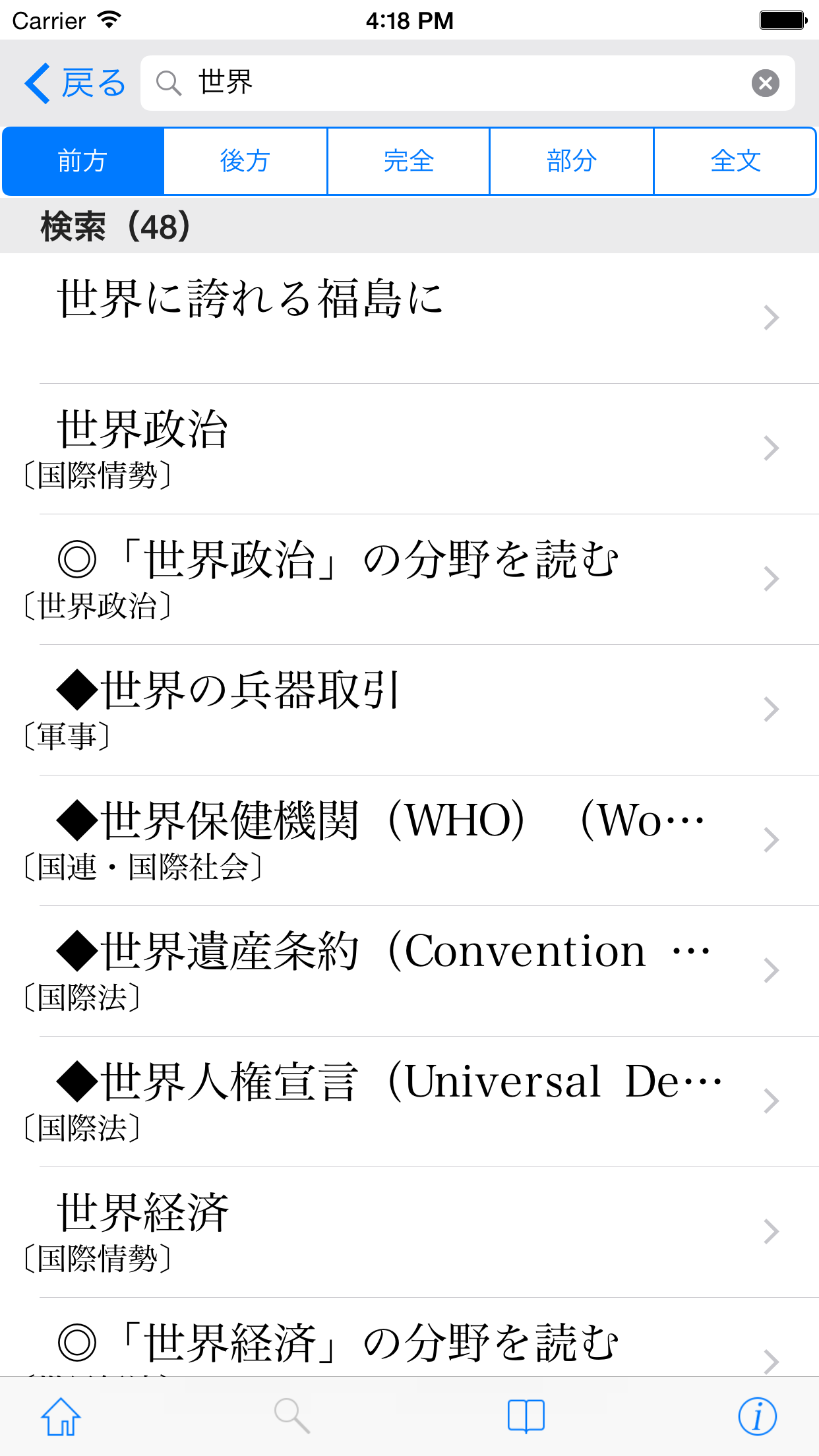Switch to the 全文 full-text tab

click(735, 161)
